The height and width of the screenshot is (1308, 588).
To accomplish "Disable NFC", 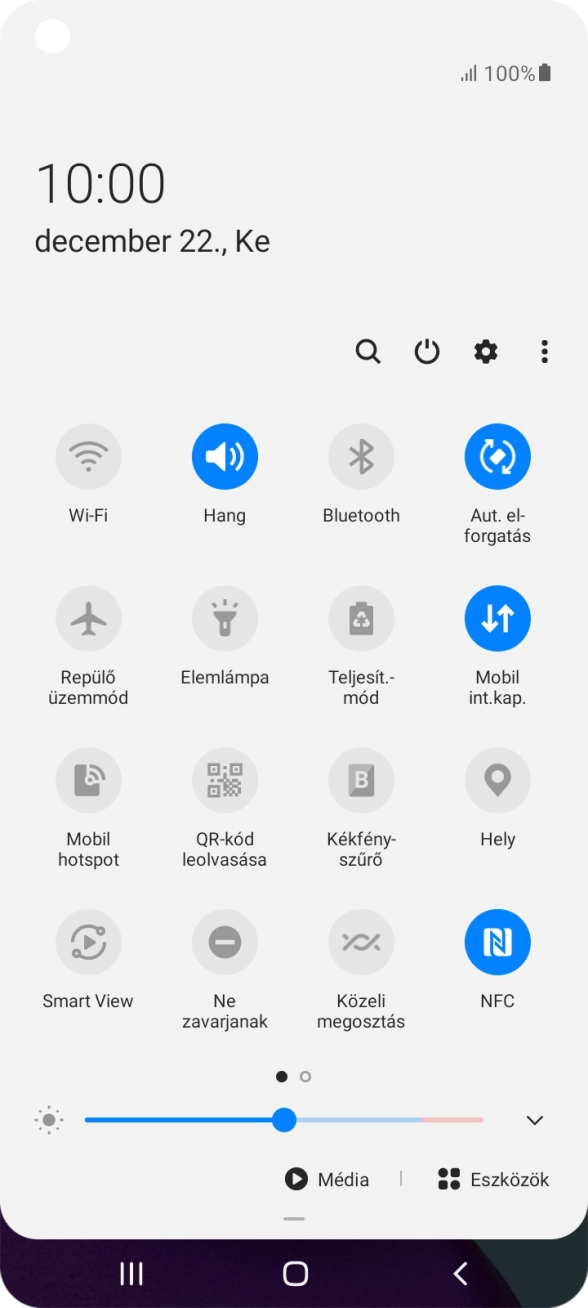I will pos(498,943).
